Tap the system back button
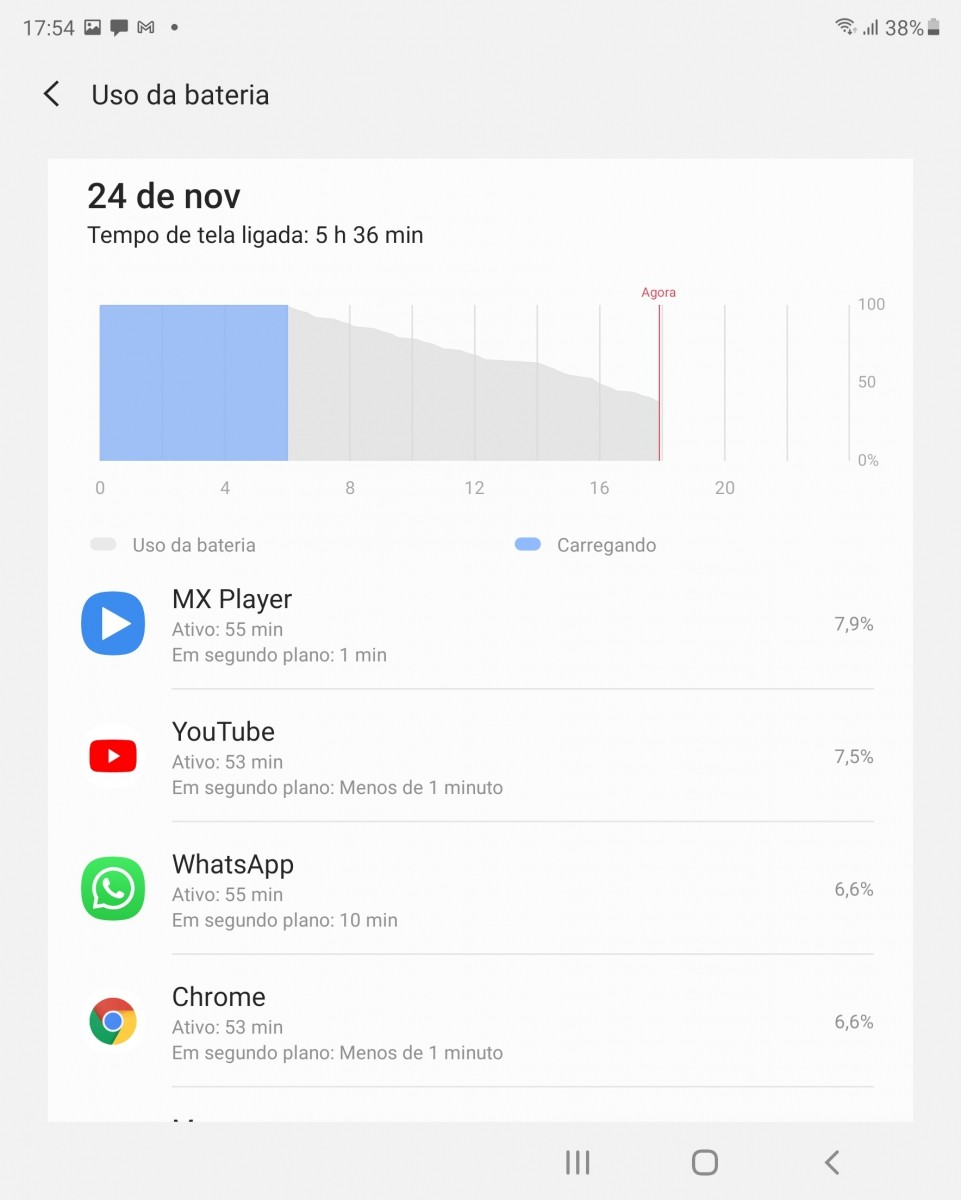 coord(832,1162)
